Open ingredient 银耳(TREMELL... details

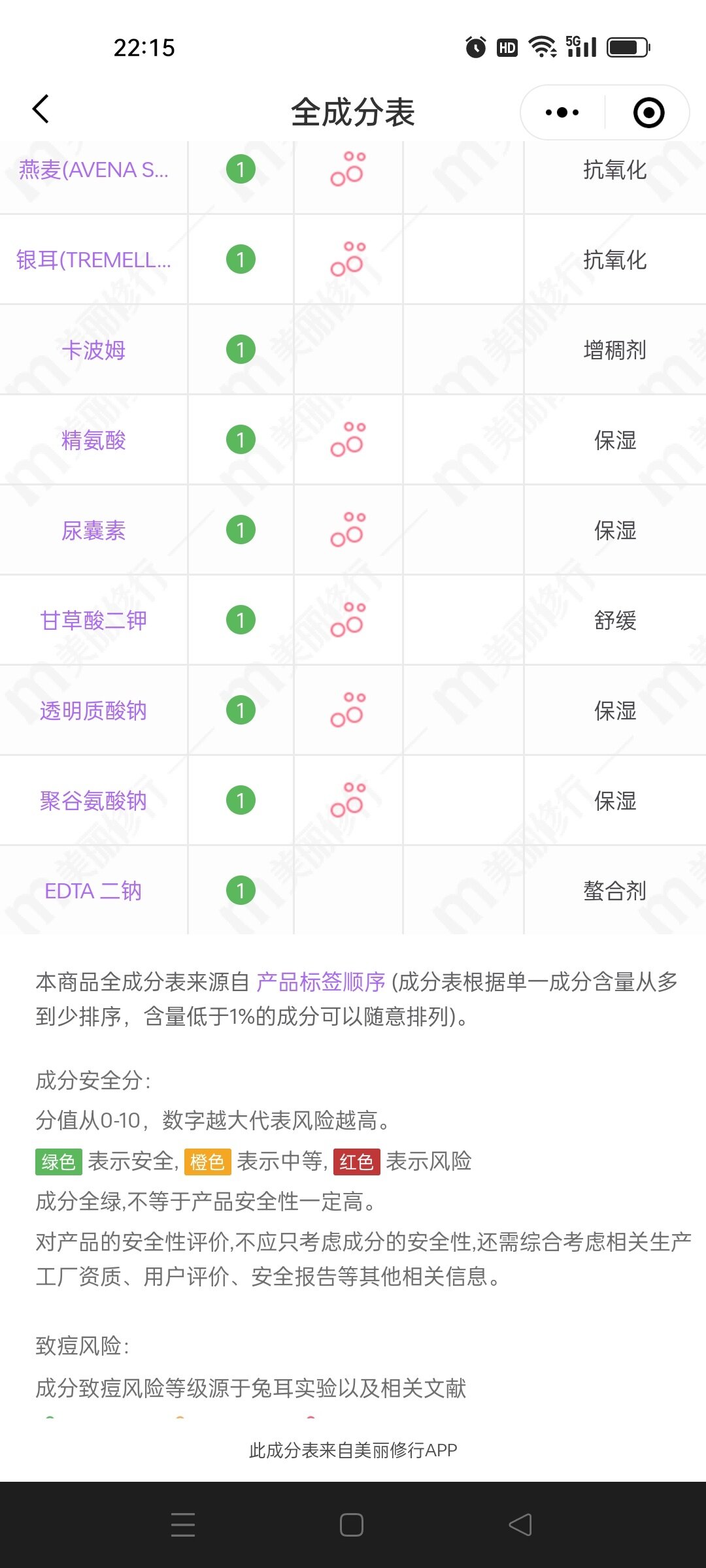pos(93,260)
